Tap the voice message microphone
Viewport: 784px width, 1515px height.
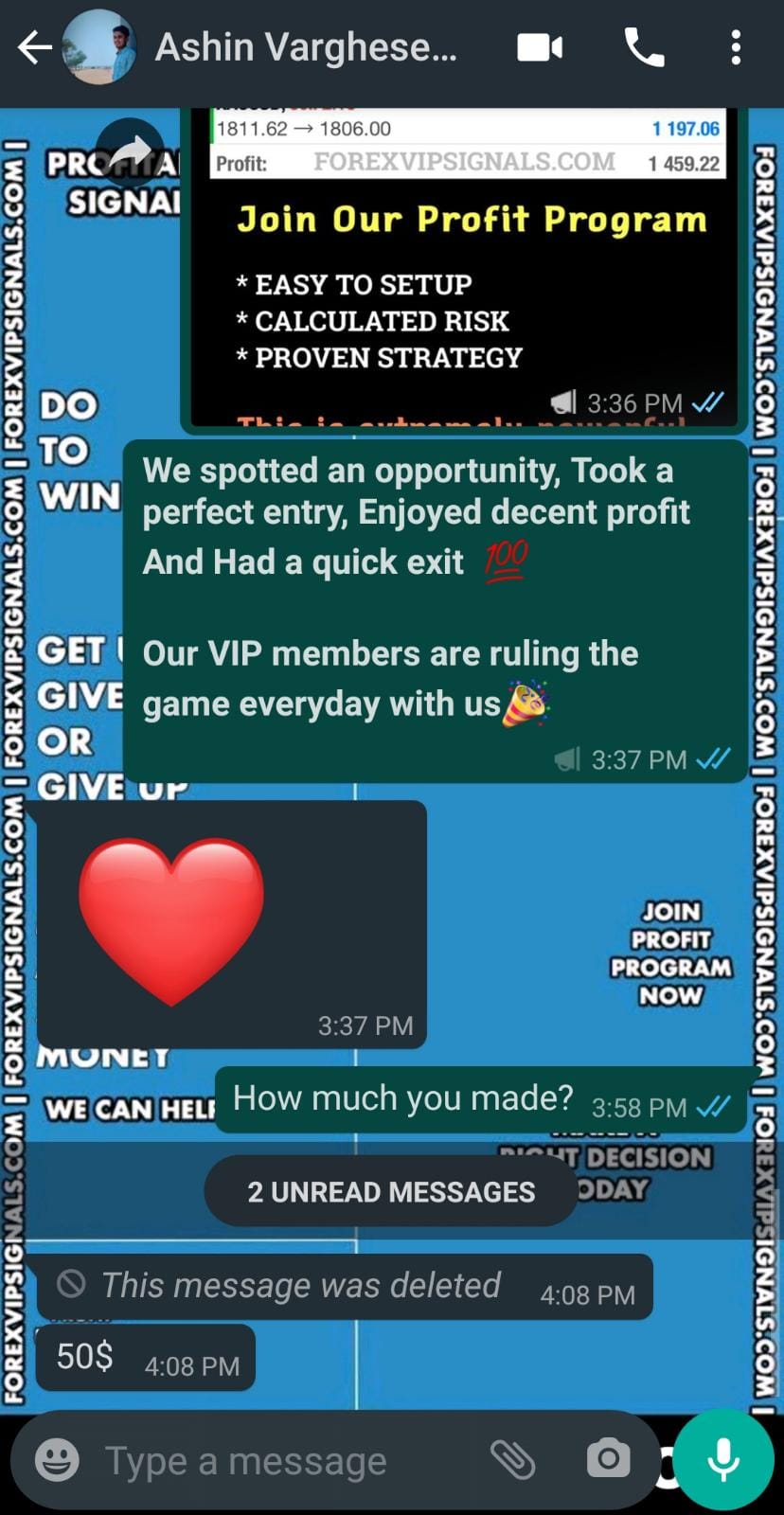point(723,1459)
